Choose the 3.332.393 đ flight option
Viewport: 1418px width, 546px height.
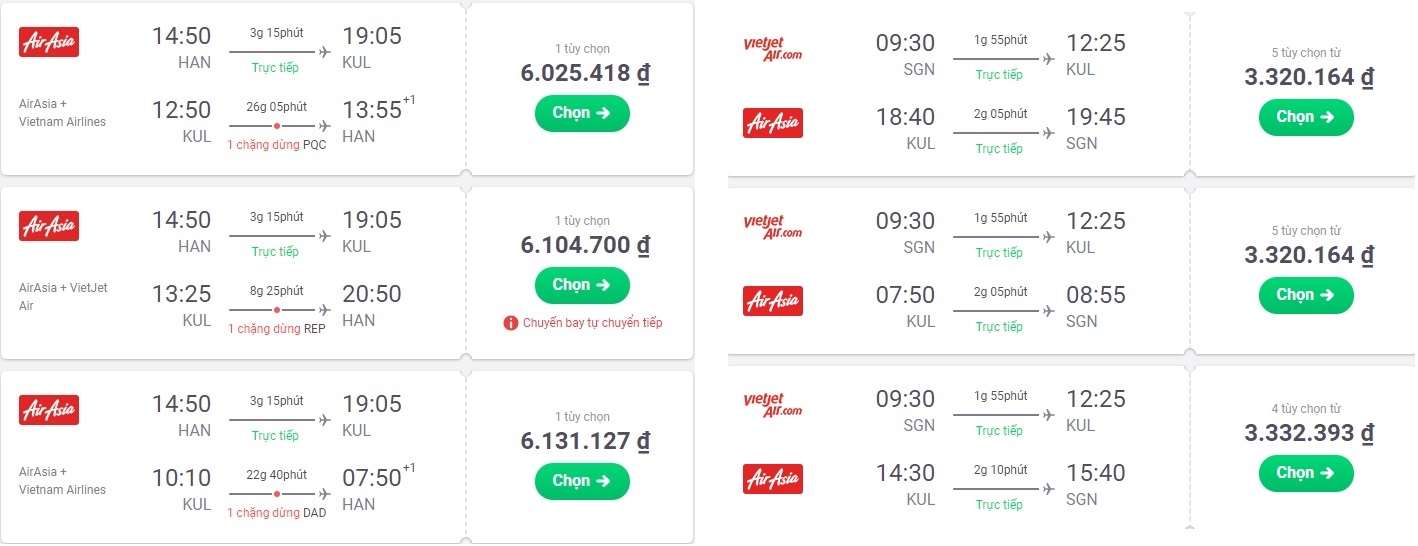1305,473
